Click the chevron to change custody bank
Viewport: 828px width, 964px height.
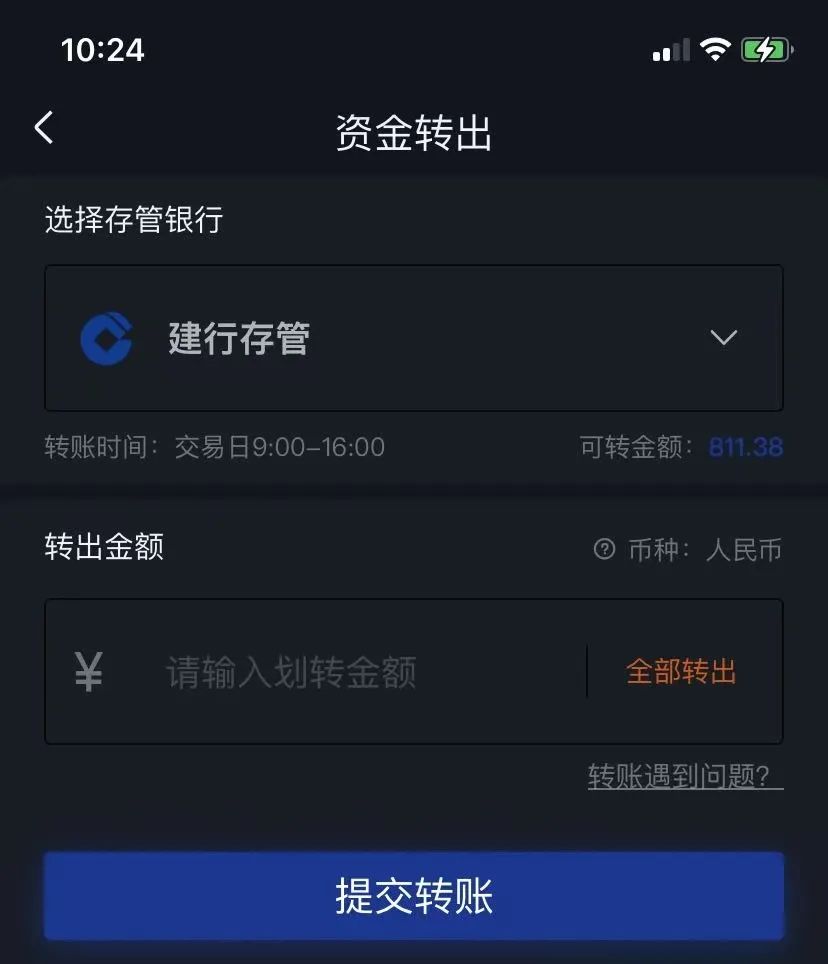point(723,338)
